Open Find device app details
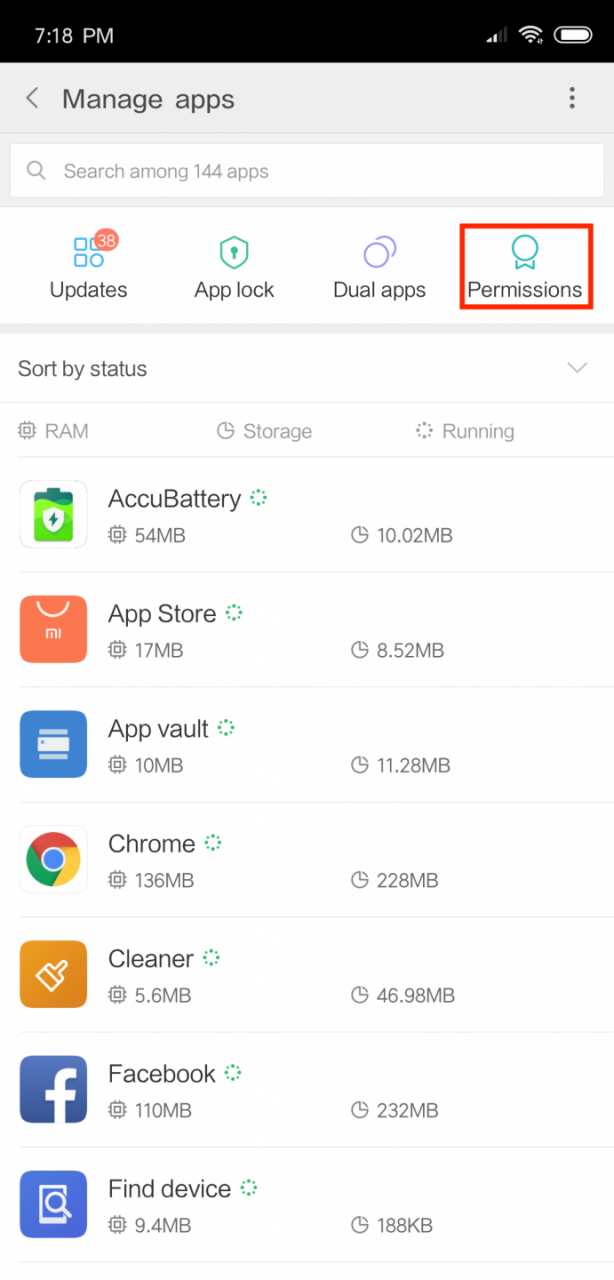This screenshot has width=614, height=1280. click(x=307, y=1205)
